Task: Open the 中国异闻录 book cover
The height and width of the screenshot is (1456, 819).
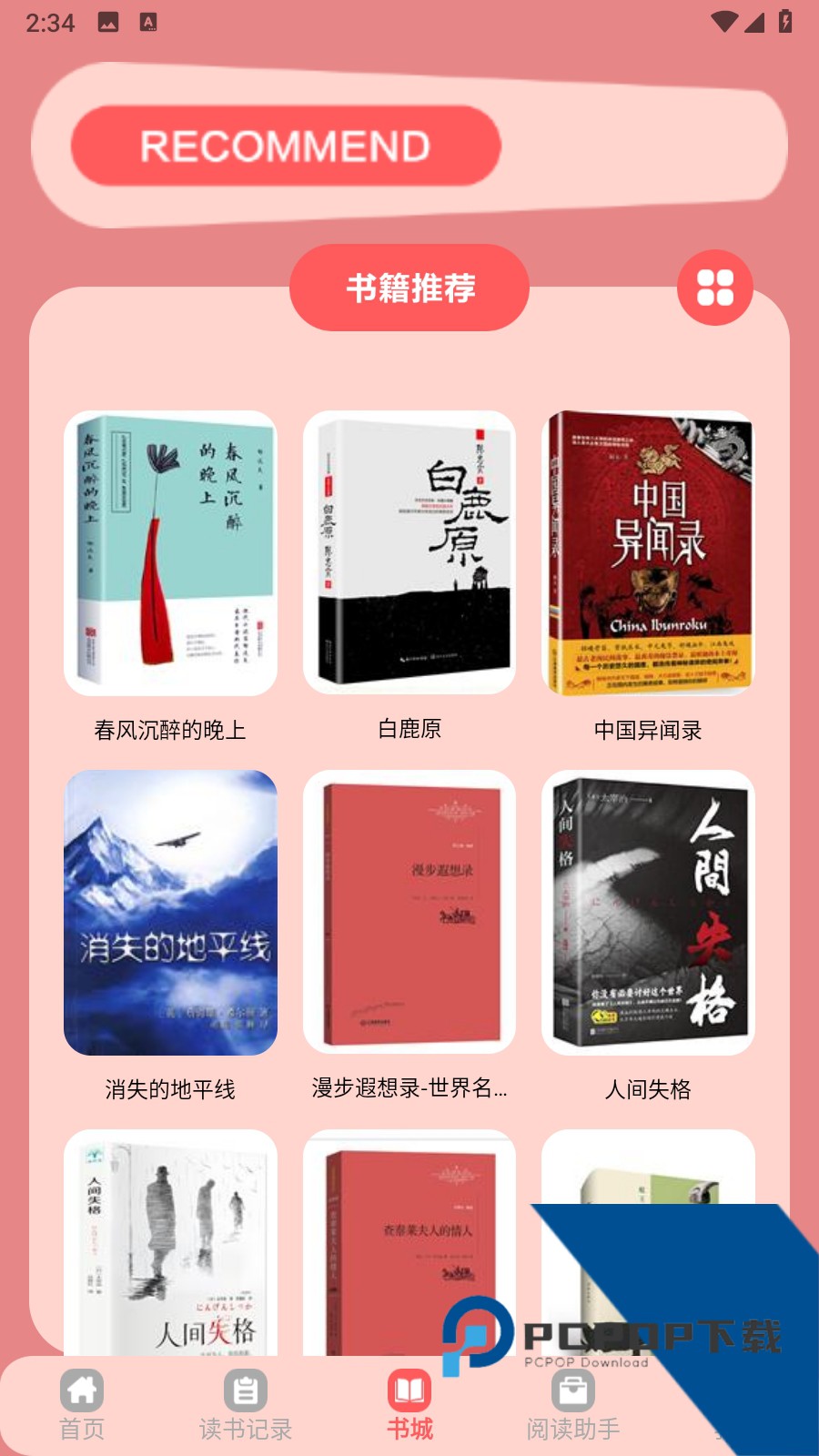Action: point(648,552)
